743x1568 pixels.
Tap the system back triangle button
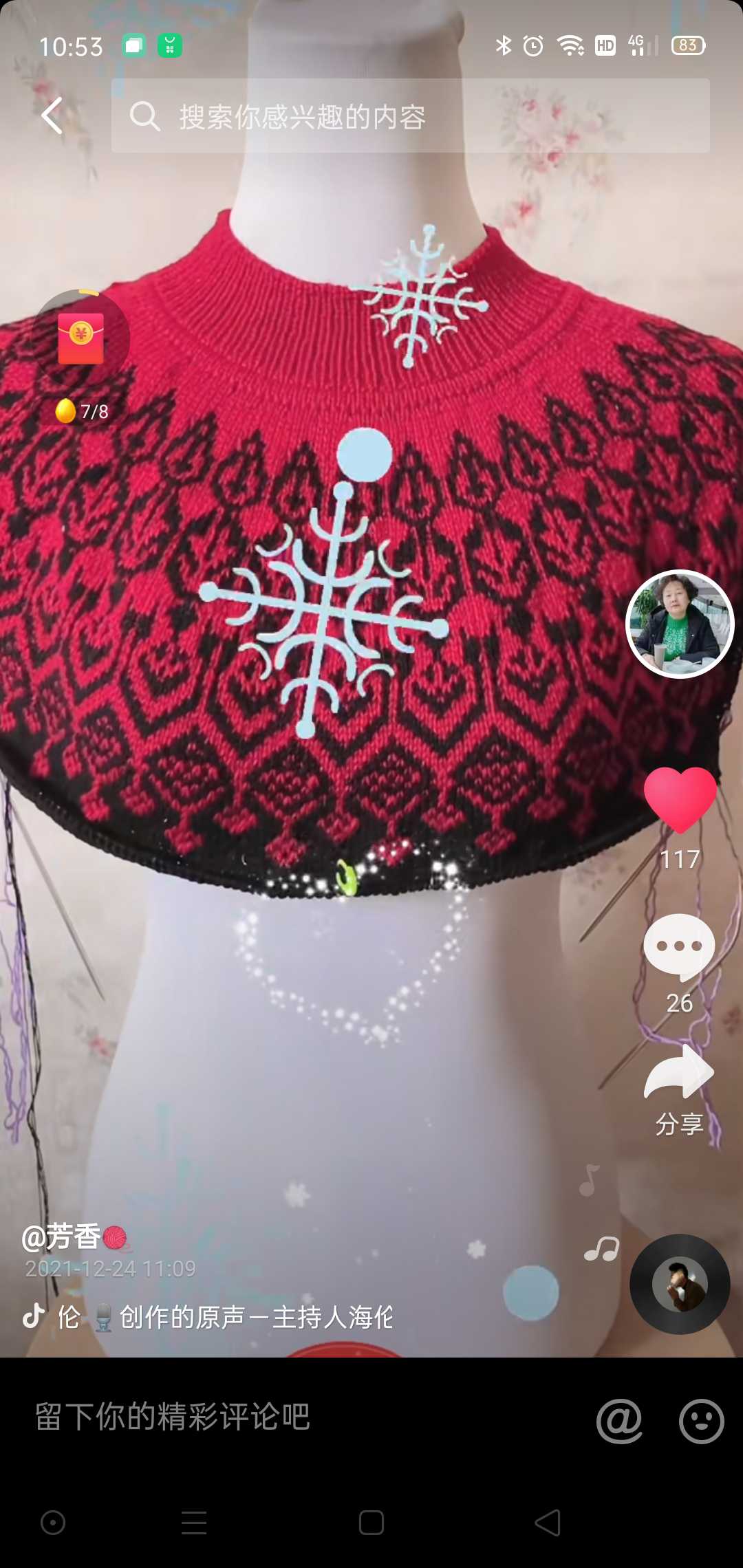(x=548, y=1523)
